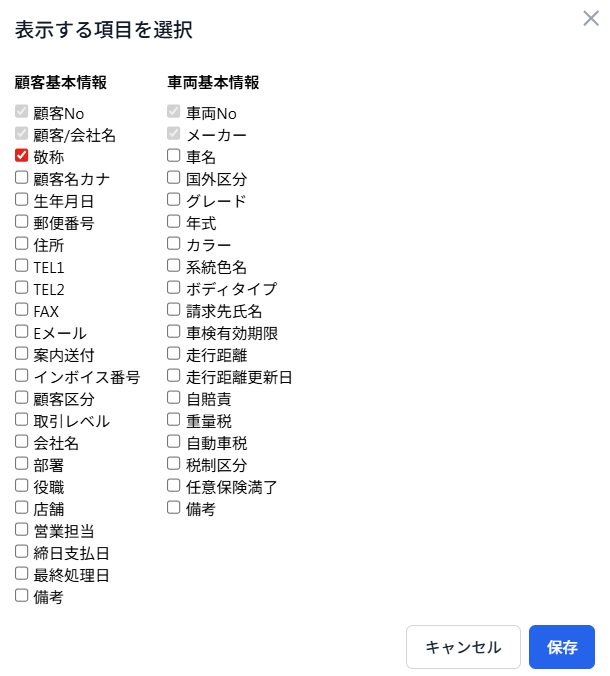Tick the 営業担当 checkbox
The width and height of the screenshot is (610, 676).
tap(22, 530)
